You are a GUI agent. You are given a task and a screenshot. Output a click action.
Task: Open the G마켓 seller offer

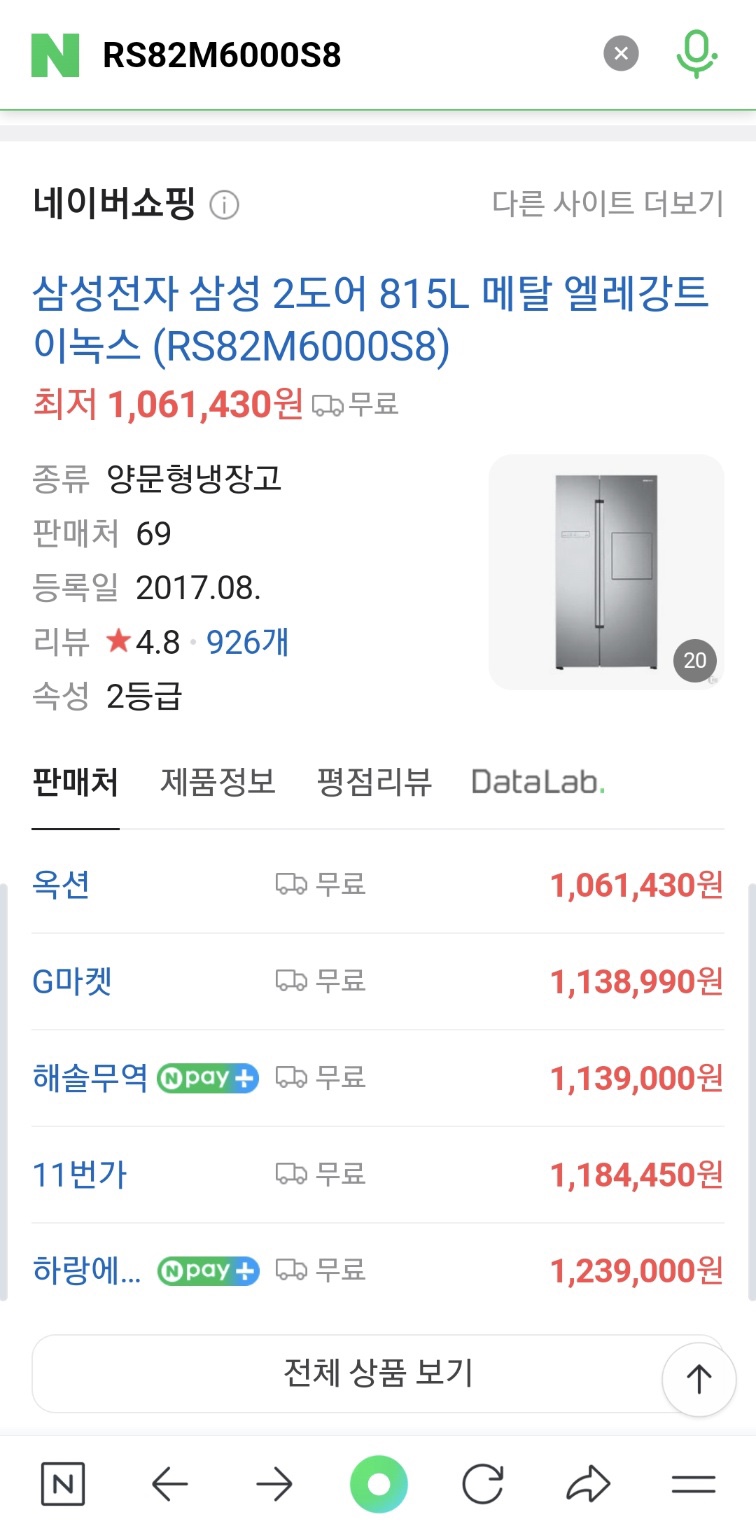coord(72,981)
